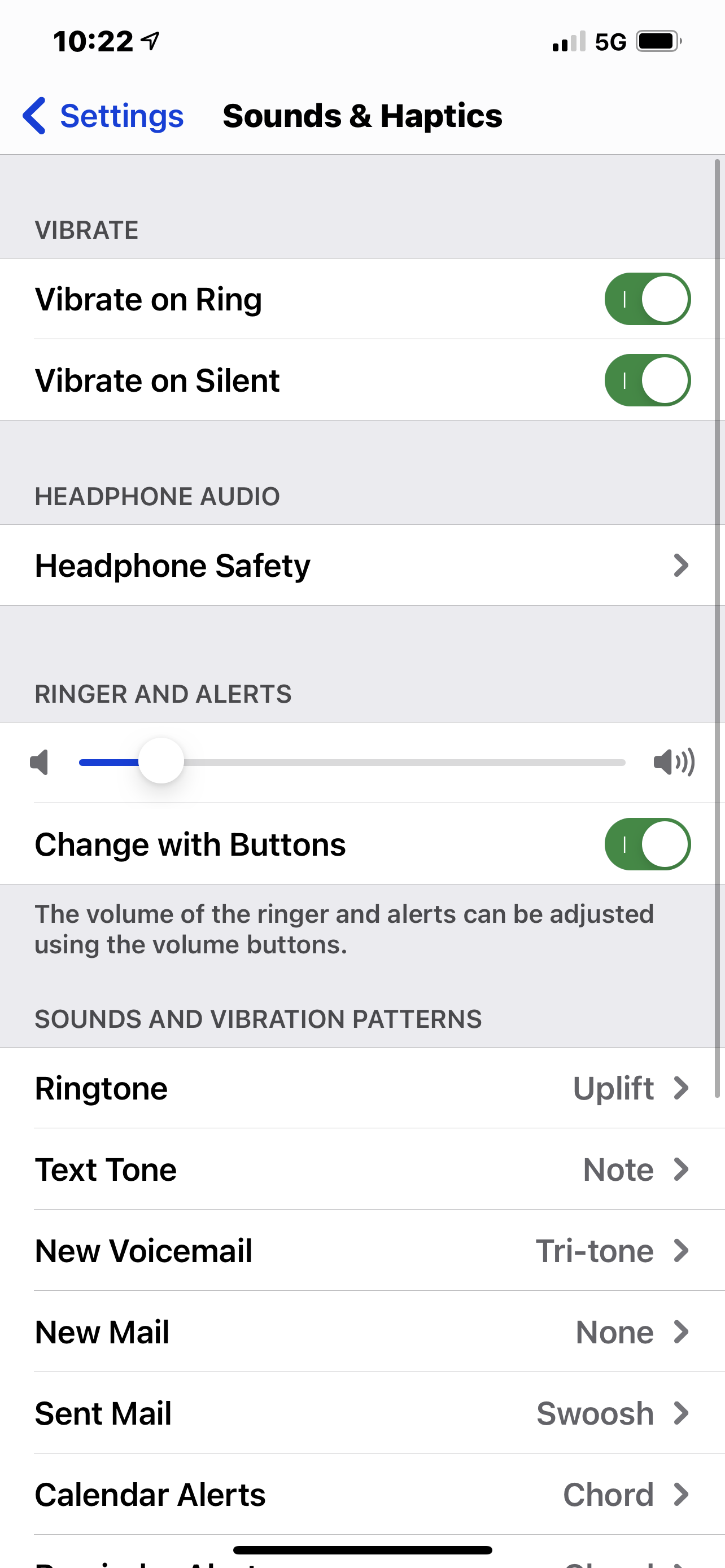Image resolution: width=725 pixels, height=1568 pixels.
Task: Go back to Settings
Action: click(103, 116)
